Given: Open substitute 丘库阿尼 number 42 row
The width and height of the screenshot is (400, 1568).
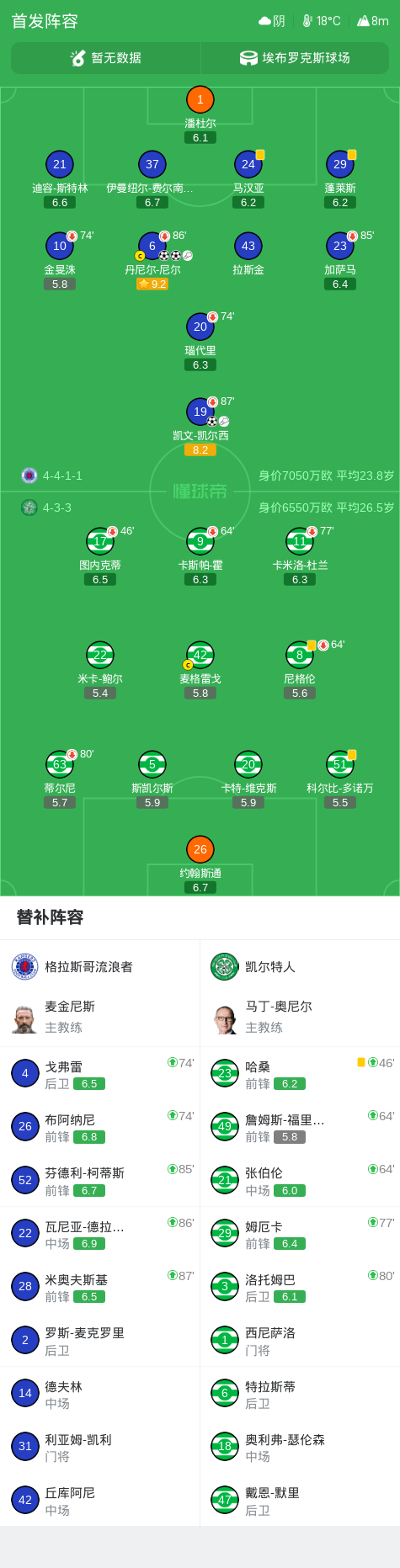Looking at the screenshot, I should click(x=100, y=1501).
